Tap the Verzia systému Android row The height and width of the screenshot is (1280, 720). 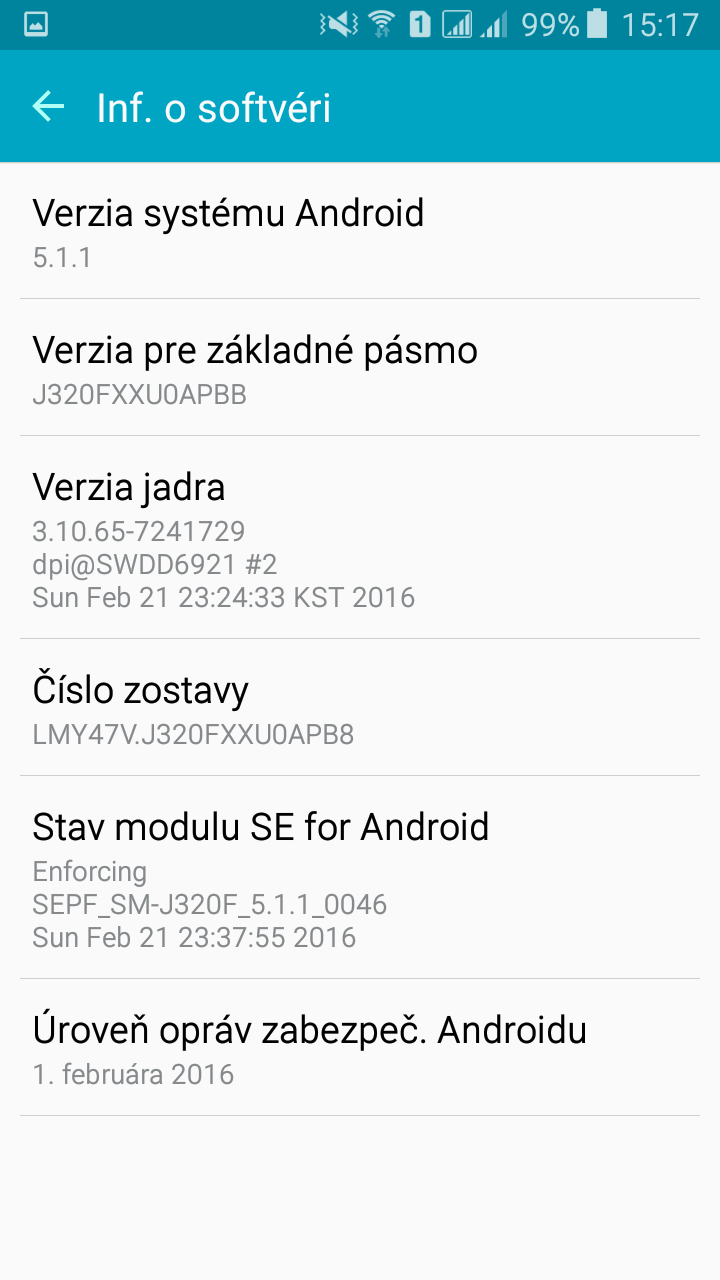(x=360, y=231)
